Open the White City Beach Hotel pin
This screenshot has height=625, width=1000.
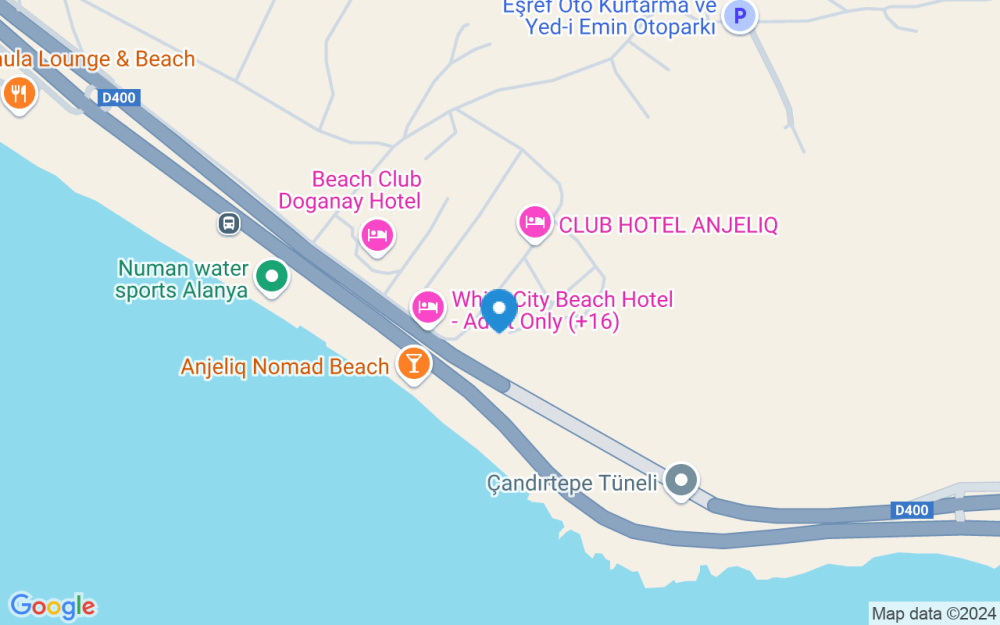pos(427,309)
